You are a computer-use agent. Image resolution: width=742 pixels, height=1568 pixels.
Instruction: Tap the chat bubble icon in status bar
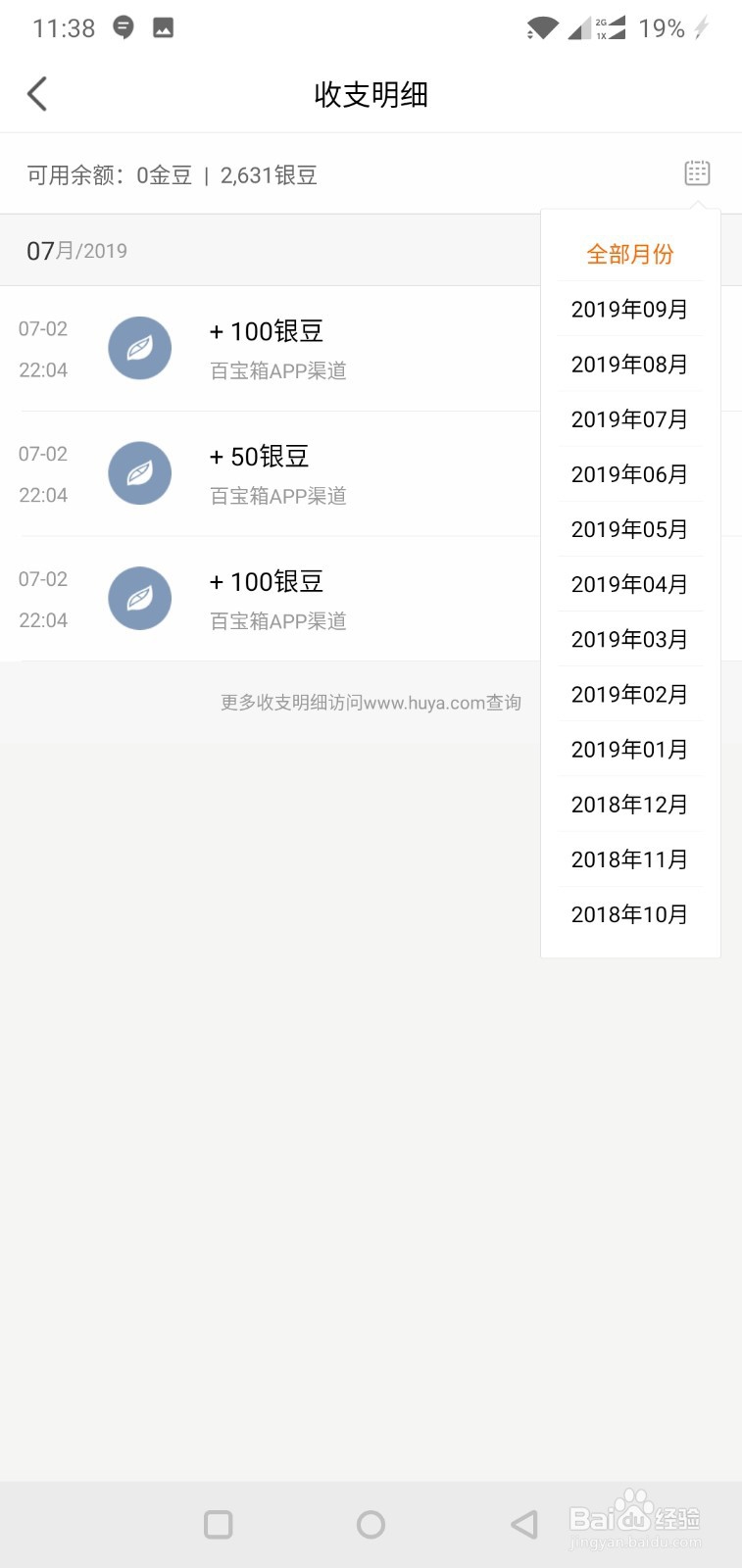122,27
